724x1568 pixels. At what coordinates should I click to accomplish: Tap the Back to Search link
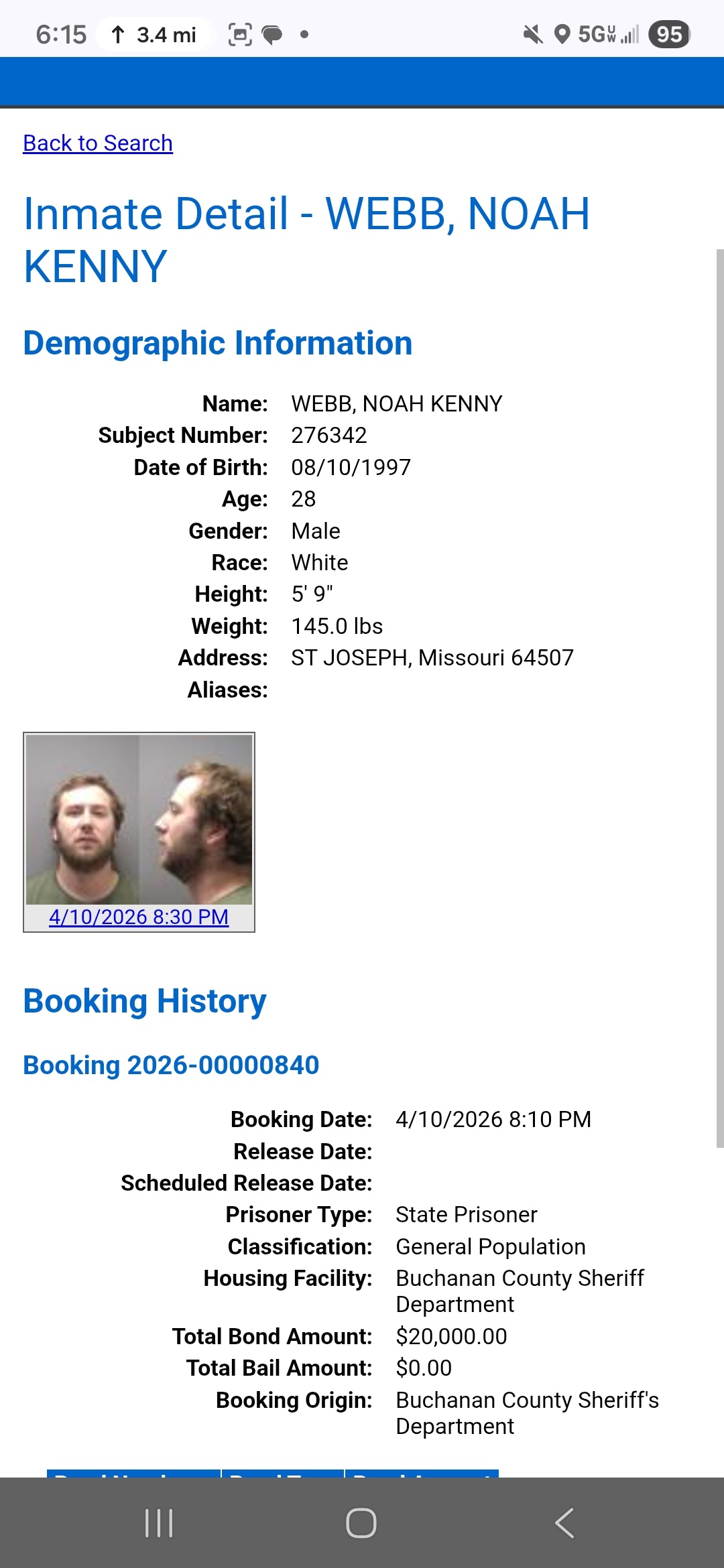tap(98, 143)
